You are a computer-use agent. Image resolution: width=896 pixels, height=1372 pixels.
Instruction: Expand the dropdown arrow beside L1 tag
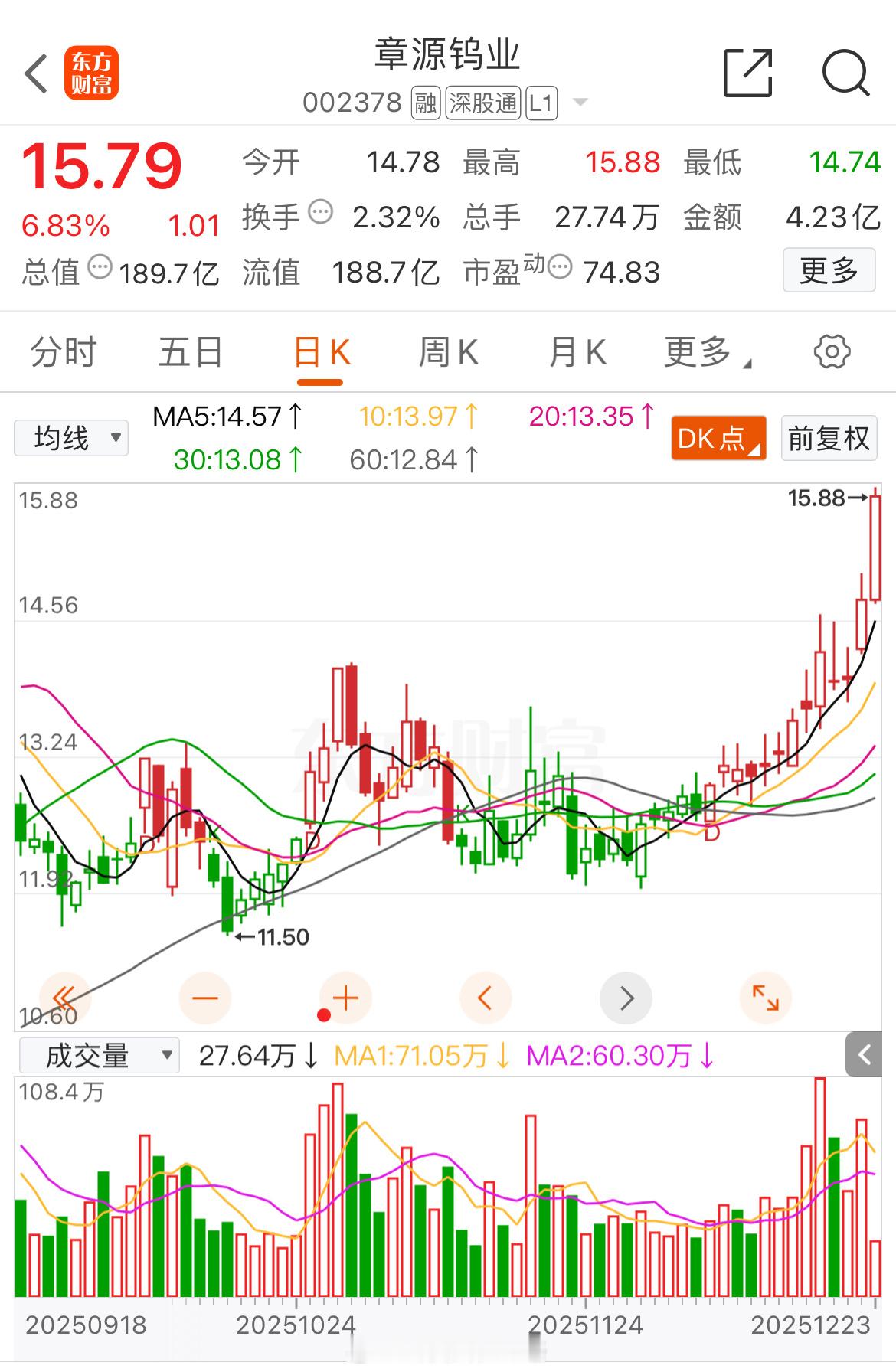click(580, 102)
